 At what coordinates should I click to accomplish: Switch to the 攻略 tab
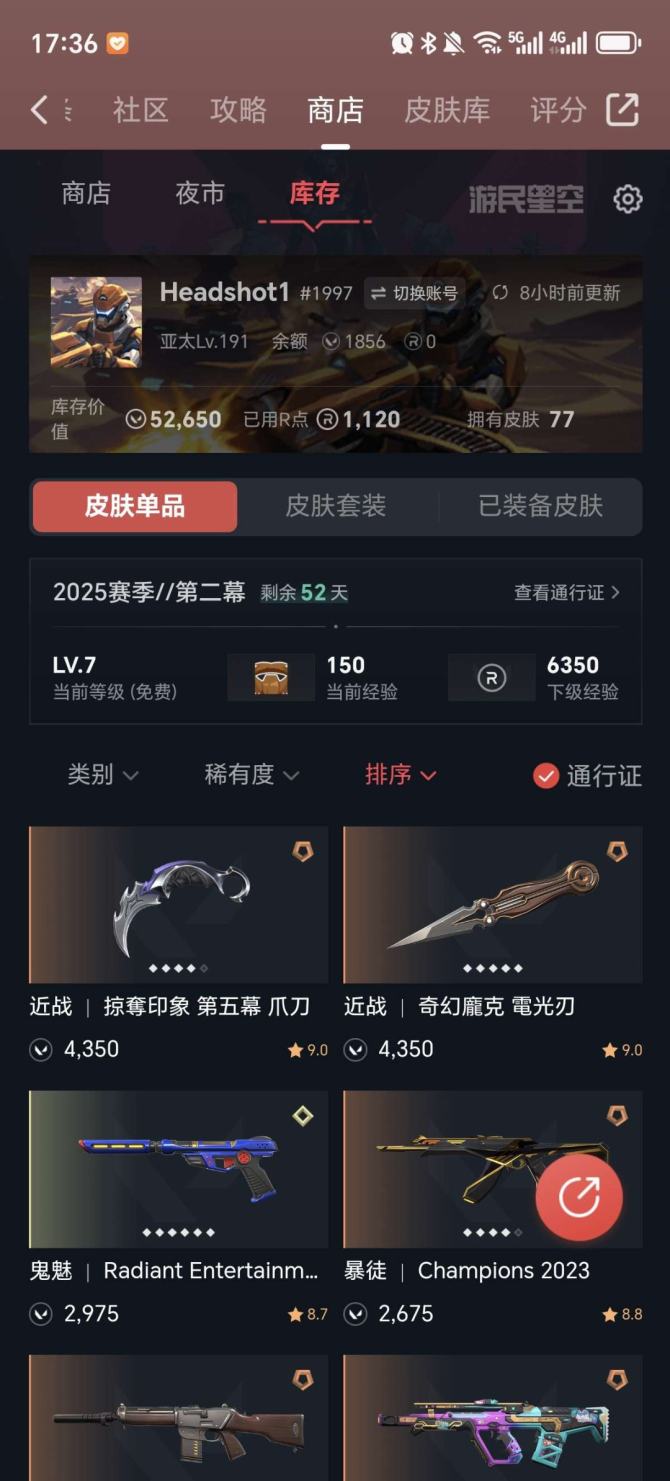point(238,110)
